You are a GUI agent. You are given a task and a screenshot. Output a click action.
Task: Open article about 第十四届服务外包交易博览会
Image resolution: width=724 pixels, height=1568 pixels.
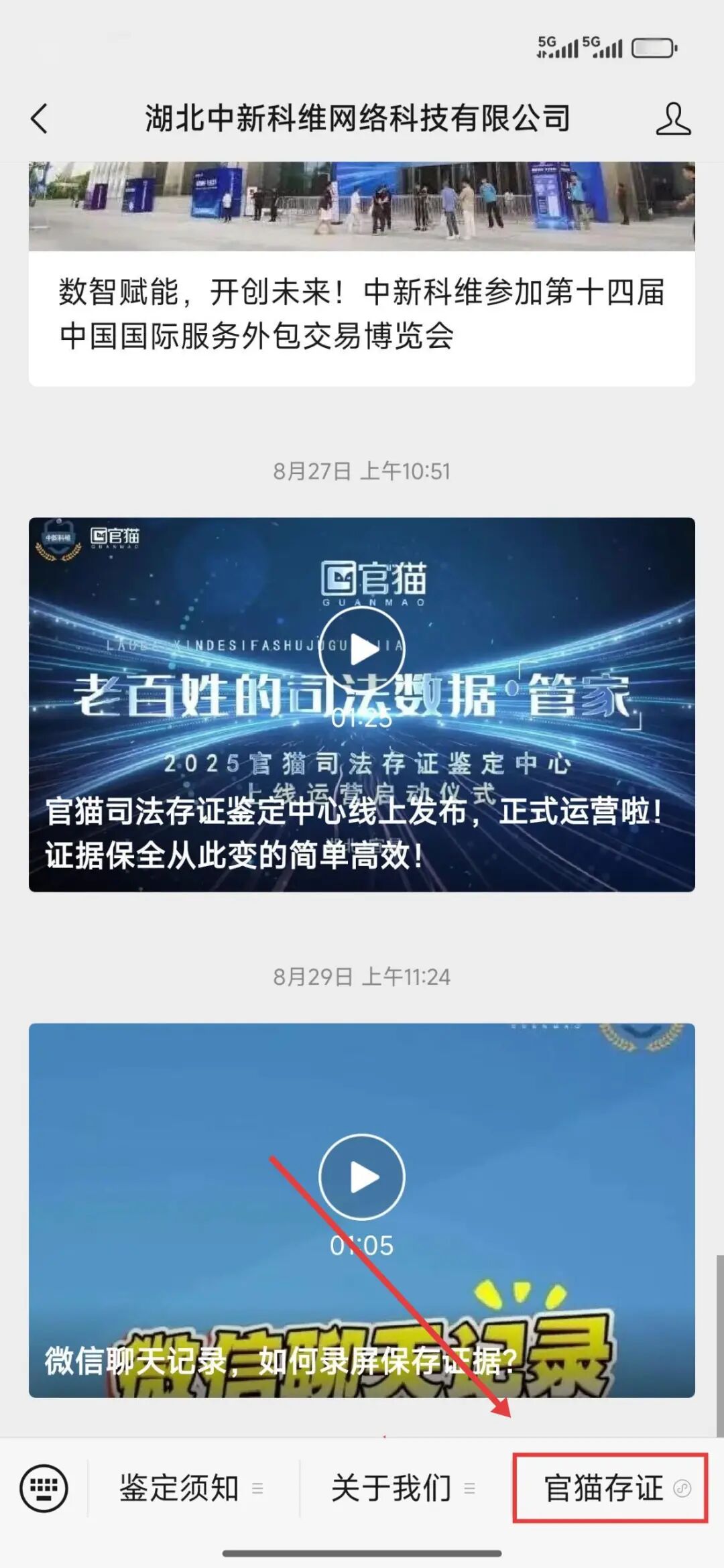tap(361, 313)
